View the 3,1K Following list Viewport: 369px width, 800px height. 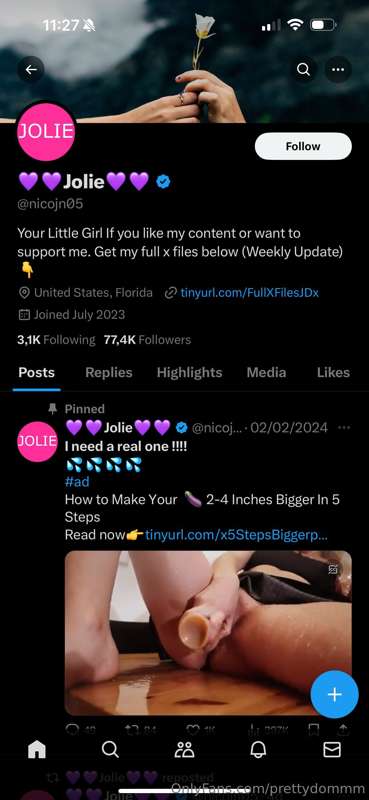click(x=56, y=340)
